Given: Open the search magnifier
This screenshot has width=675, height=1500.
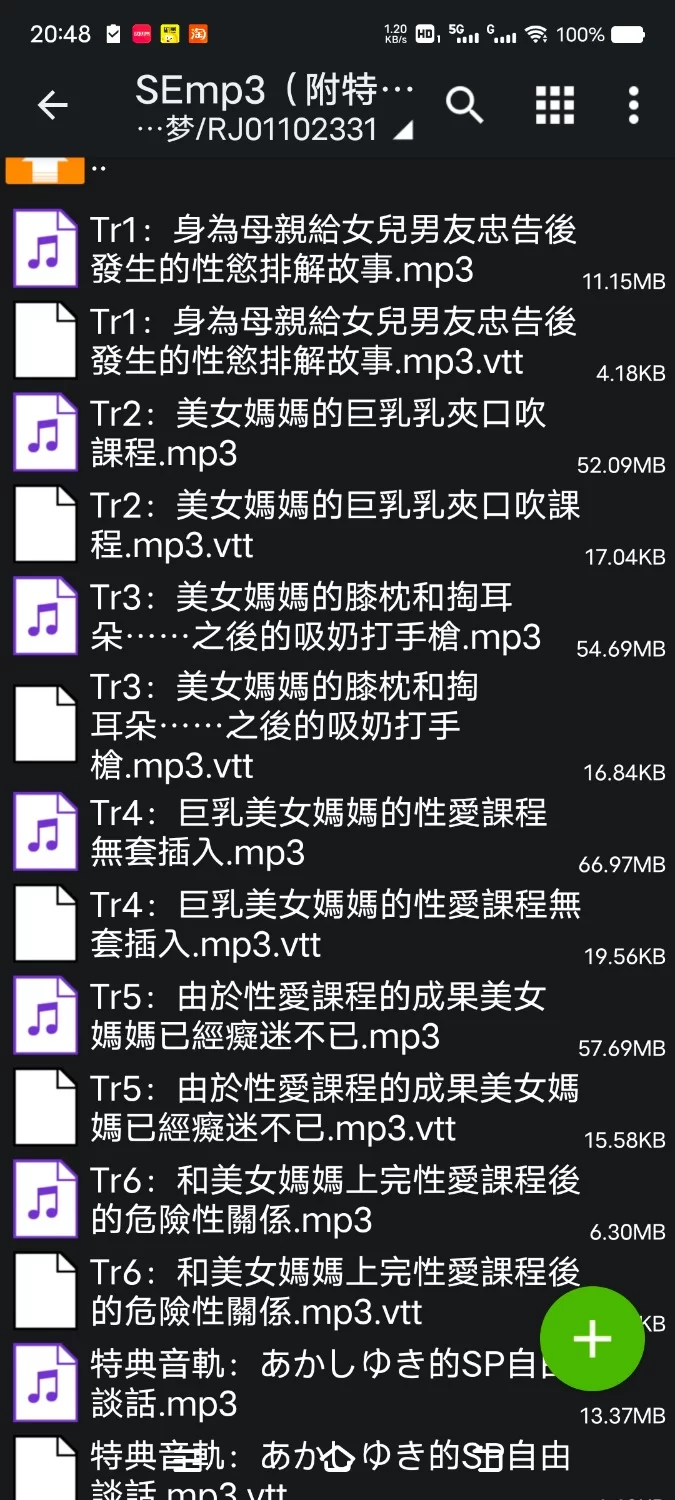Looking at the screenshot, I should [x=464, y=104].
